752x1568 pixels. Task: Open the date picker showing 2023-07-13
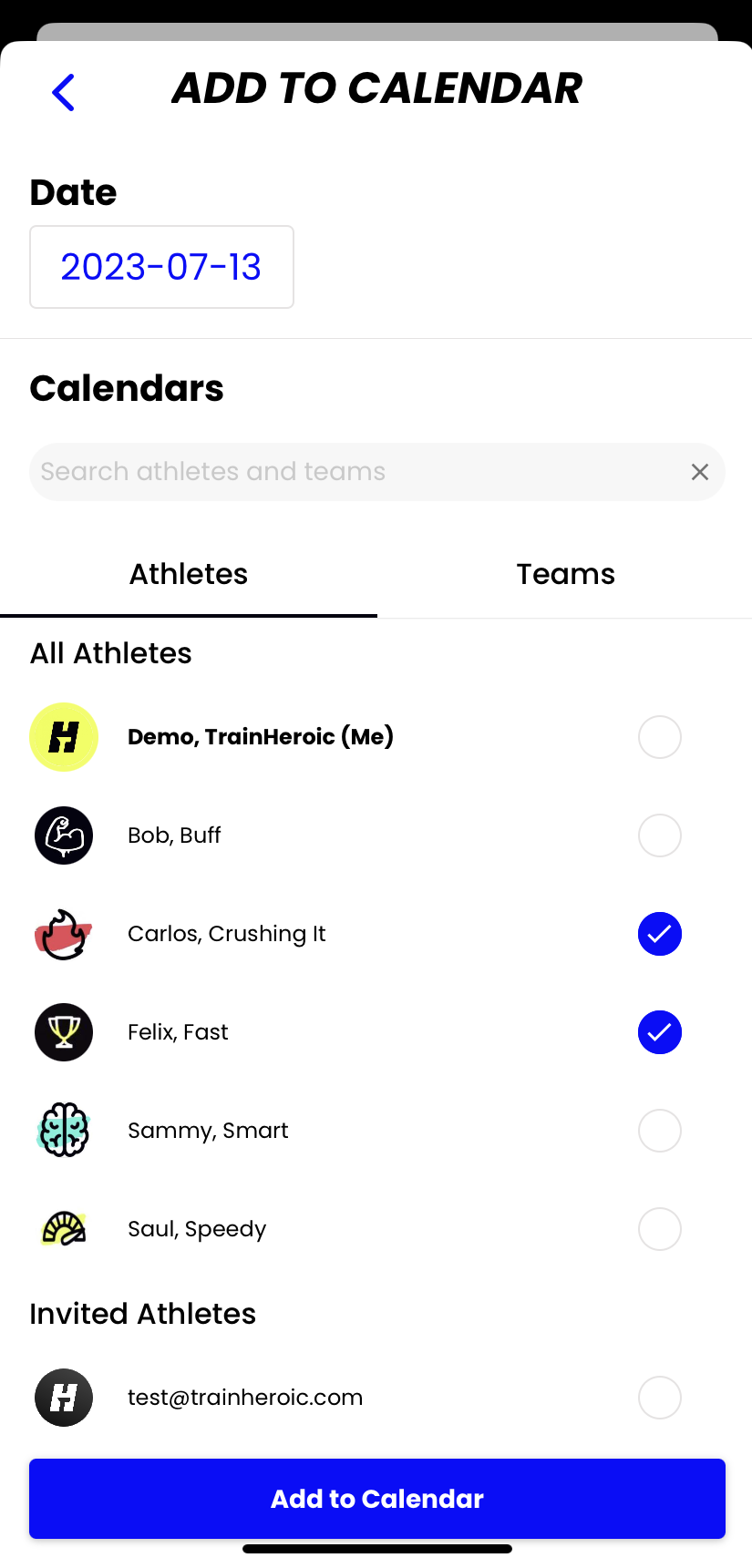[x=161, y=267]
